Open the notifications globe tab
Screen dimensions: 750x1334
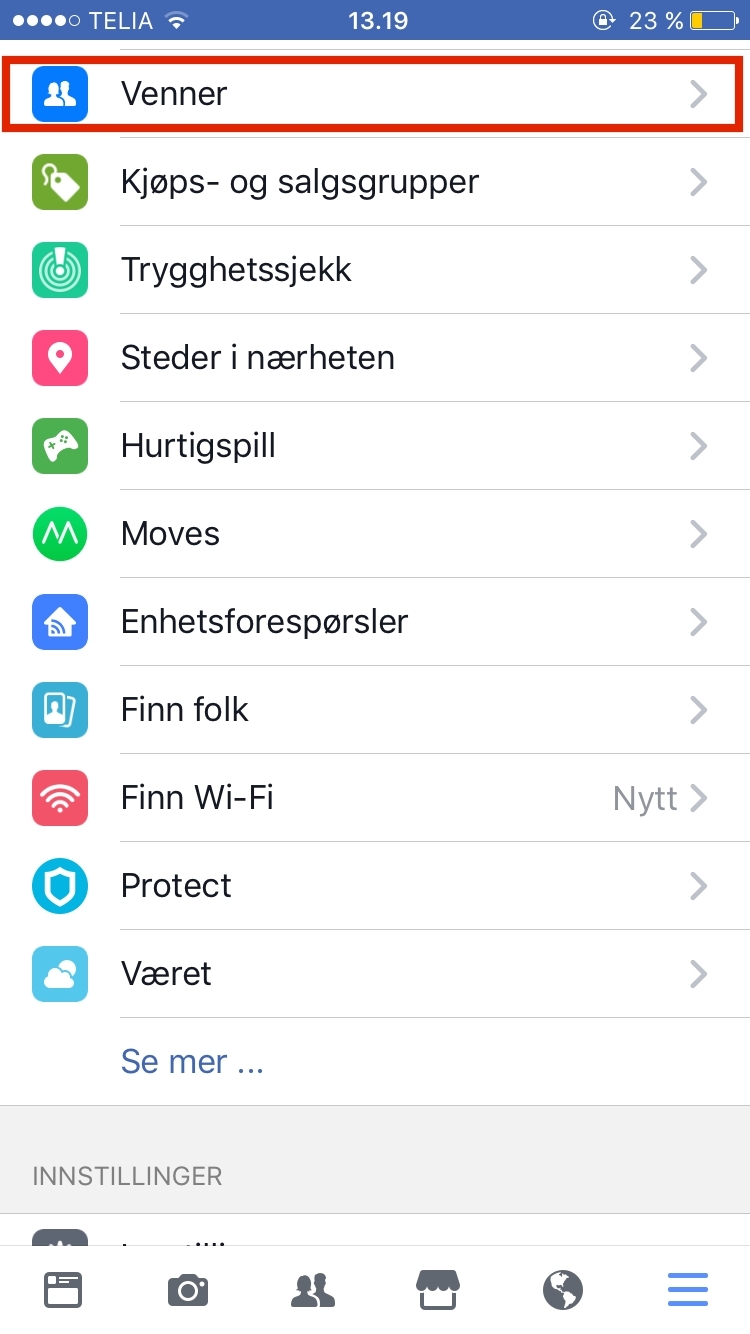coord(563,1290)
